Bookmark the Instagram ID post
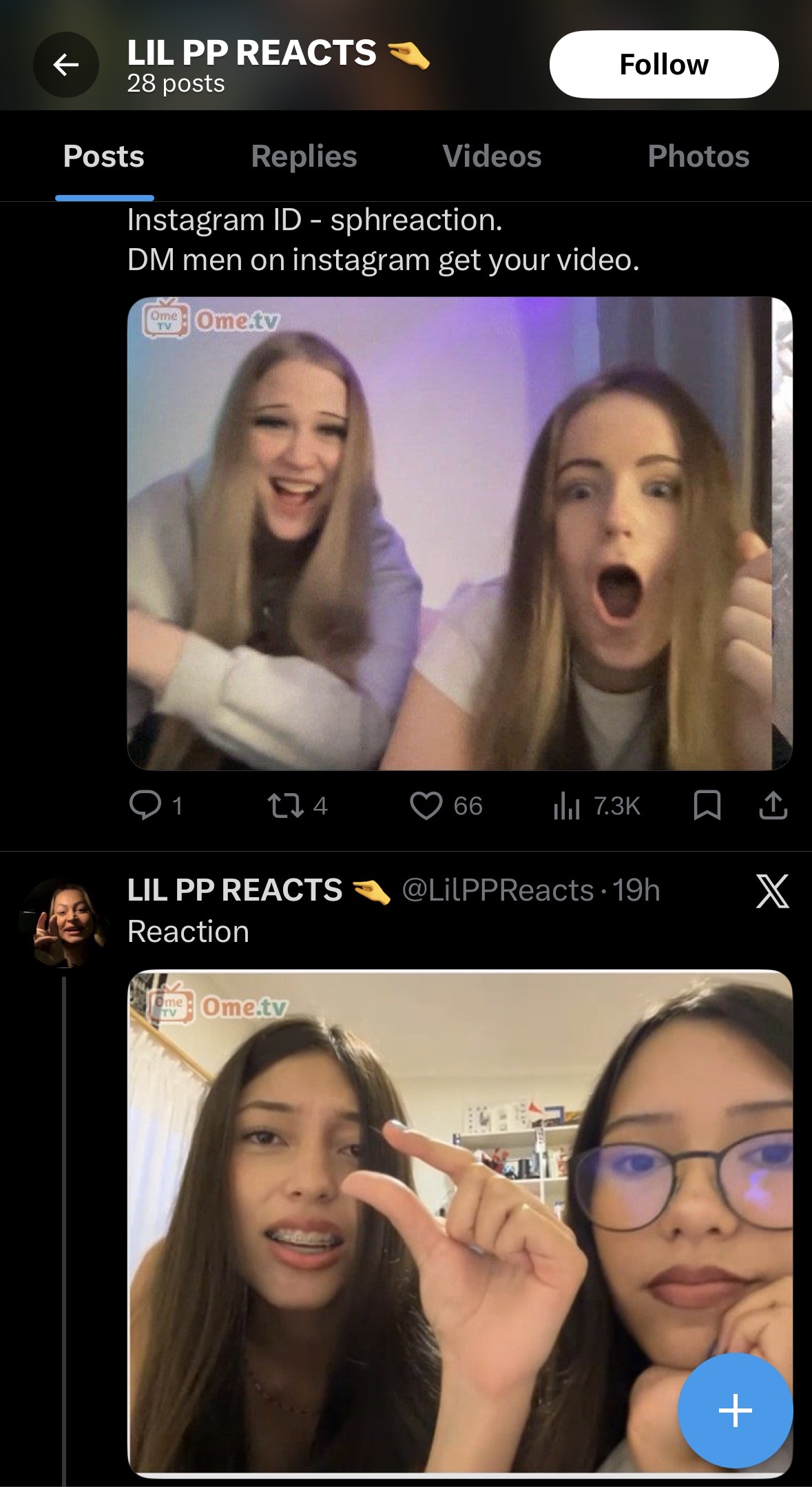The image size is (812, 1487). pyautogui.click(x=707, y=805)
